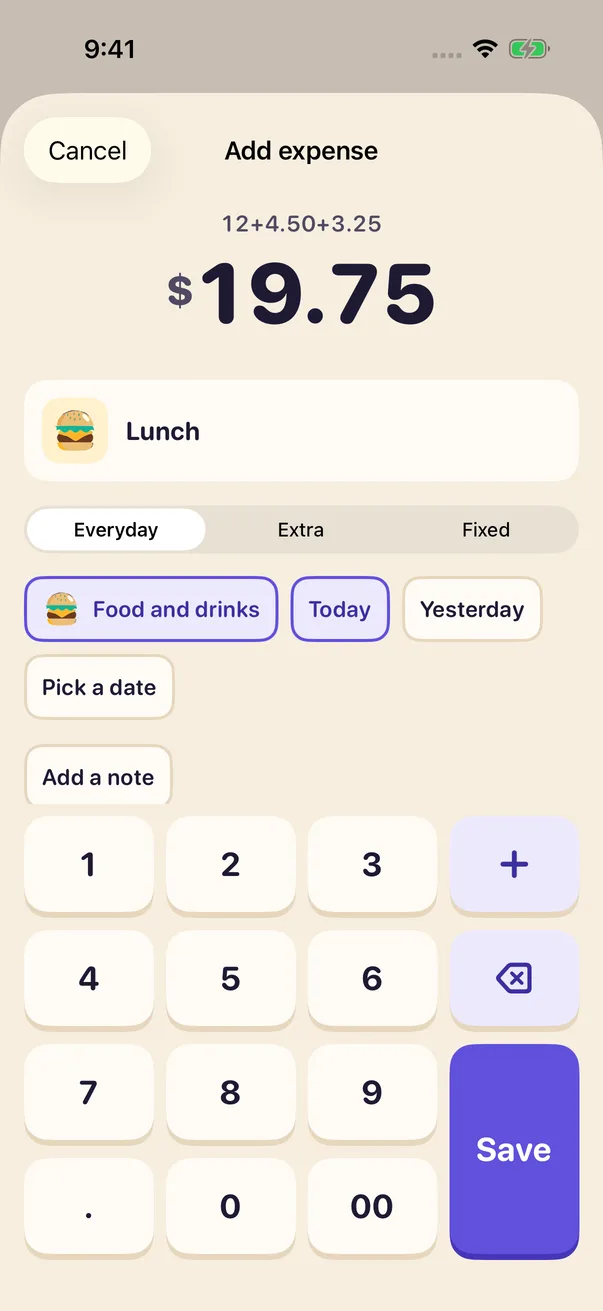Insert a decimal point
Screen dimensions: 603x1311
89,1207
